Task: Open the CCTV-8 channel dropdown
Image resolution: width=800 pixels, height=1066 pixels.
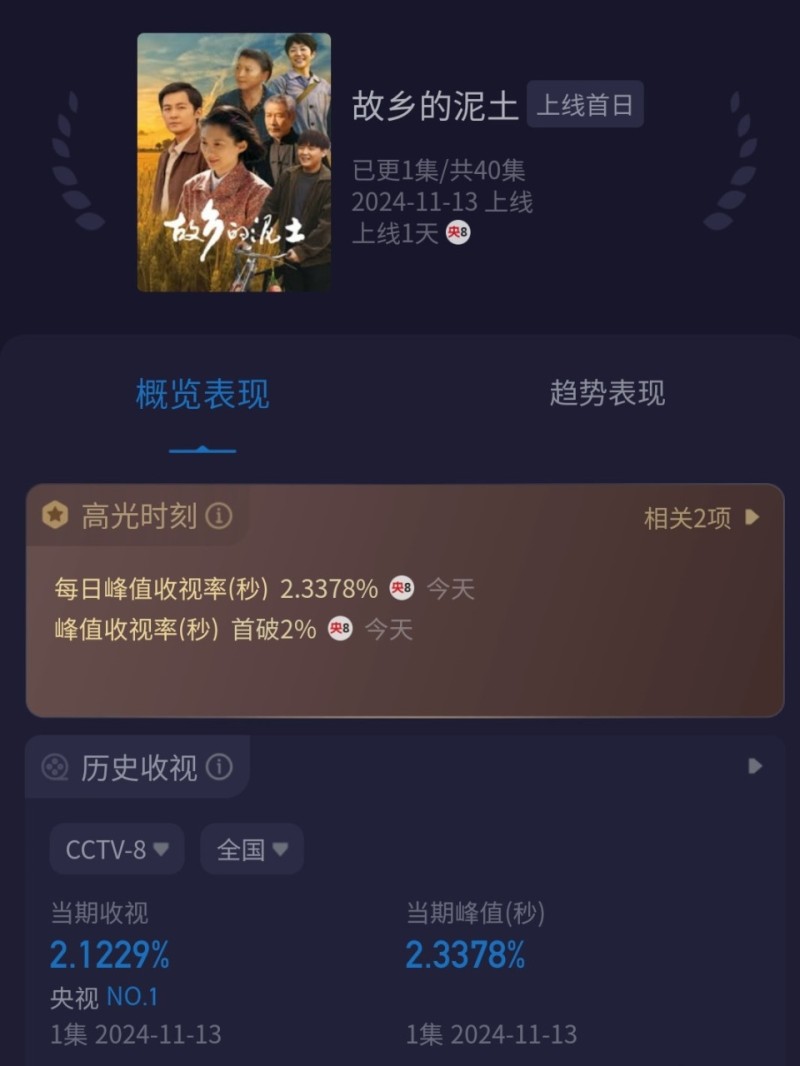Action: 117,849
